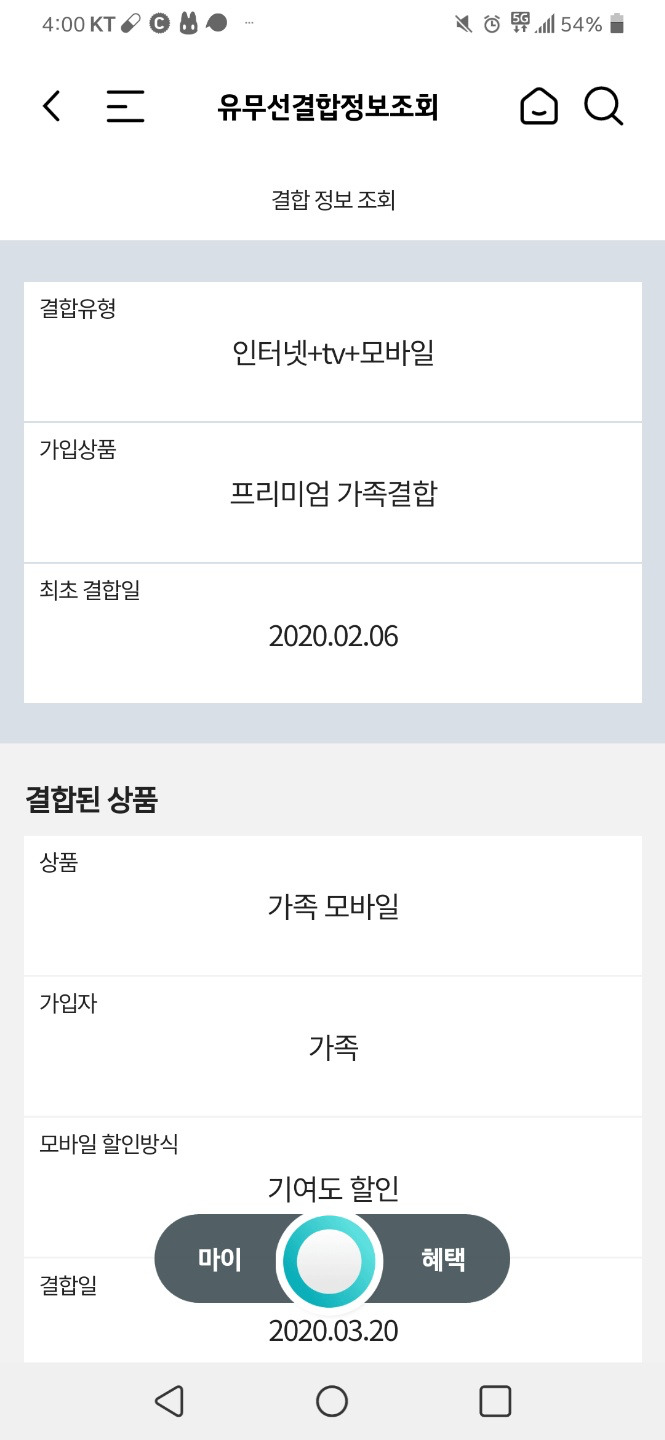Tap the system back button
The height and width of the screenshot is (1440, 665).
pos(169,1401)
